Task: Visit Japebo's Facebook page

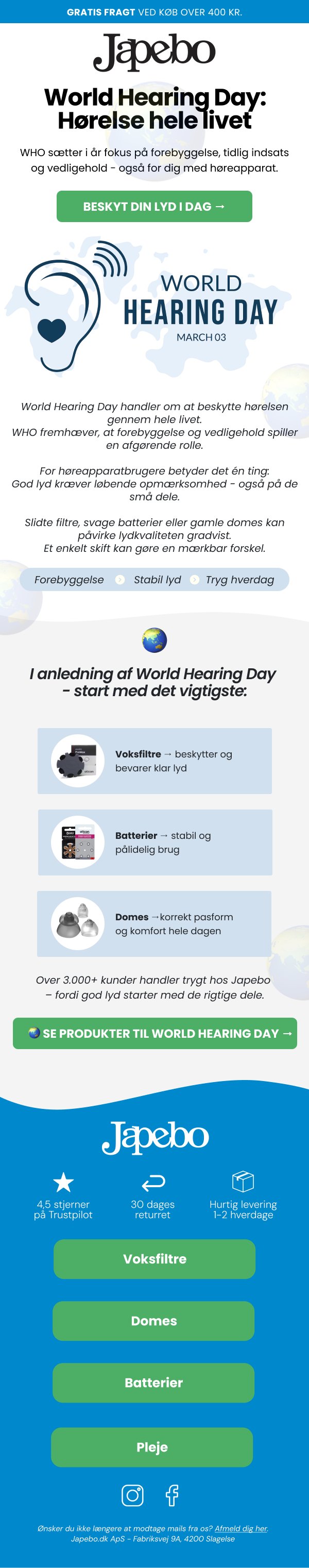Action: (172, 1495)
